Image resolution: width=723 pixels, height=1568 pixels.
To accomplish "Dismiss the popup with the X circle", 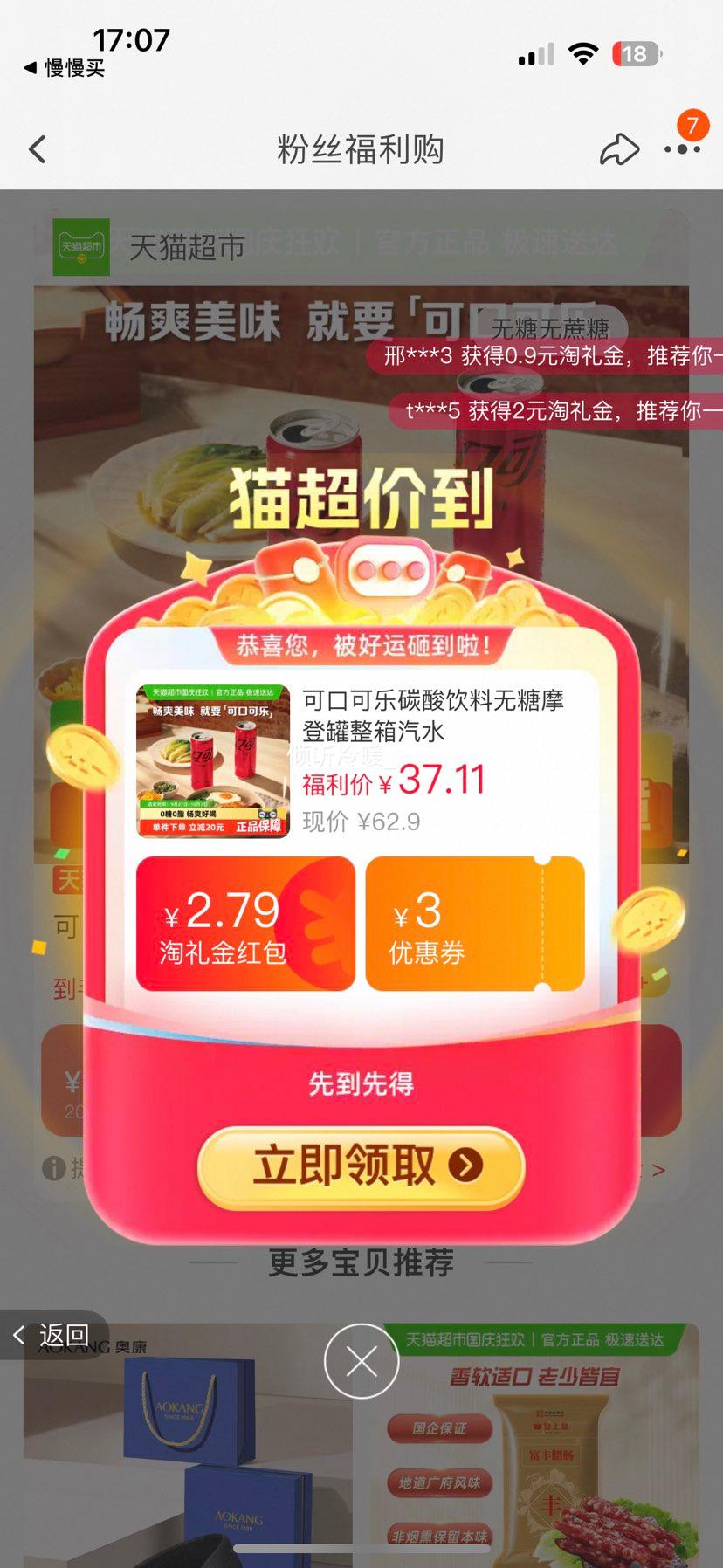I will tap(361, 1360).
